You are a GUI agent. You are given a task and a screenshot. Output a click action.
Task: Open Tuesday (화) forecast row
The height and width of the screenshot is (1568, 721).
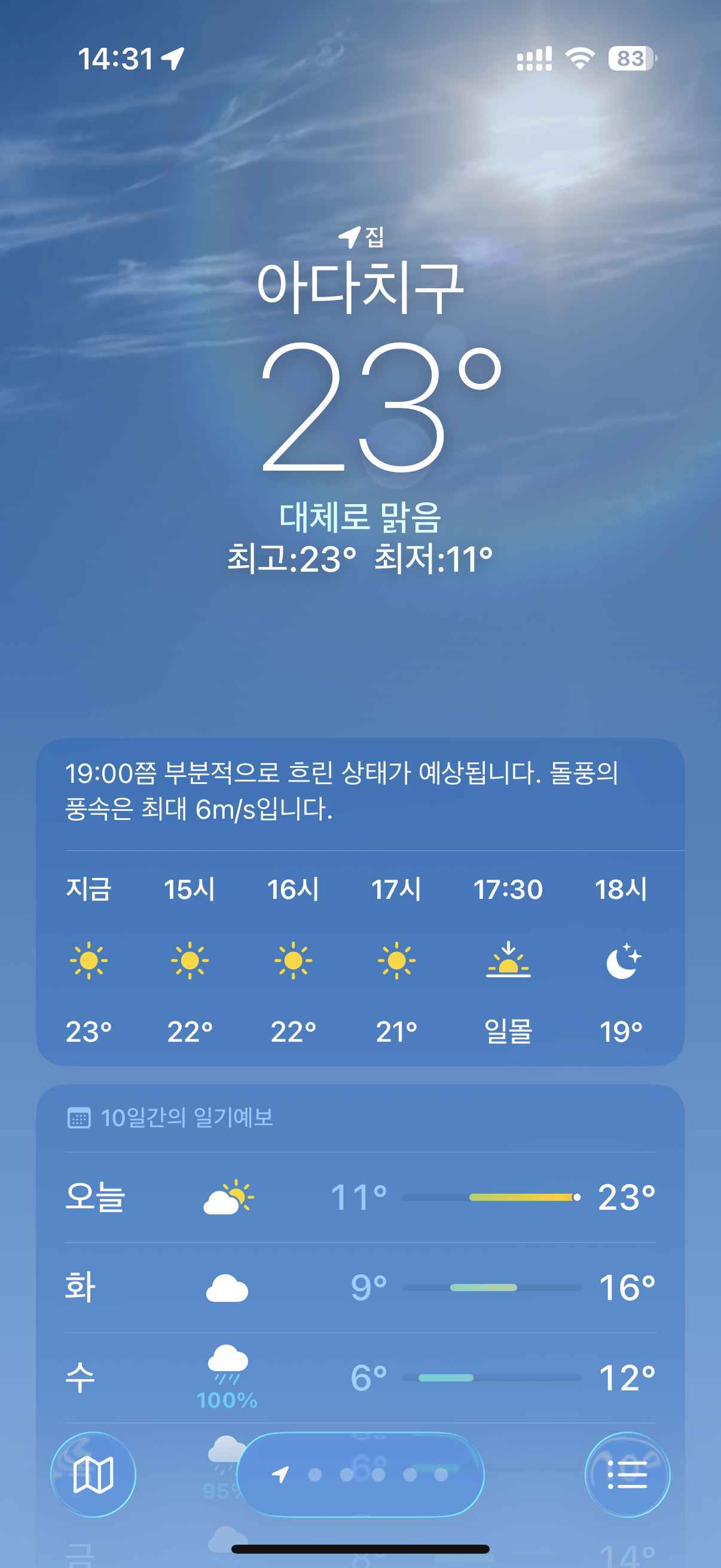point(360,1288)
